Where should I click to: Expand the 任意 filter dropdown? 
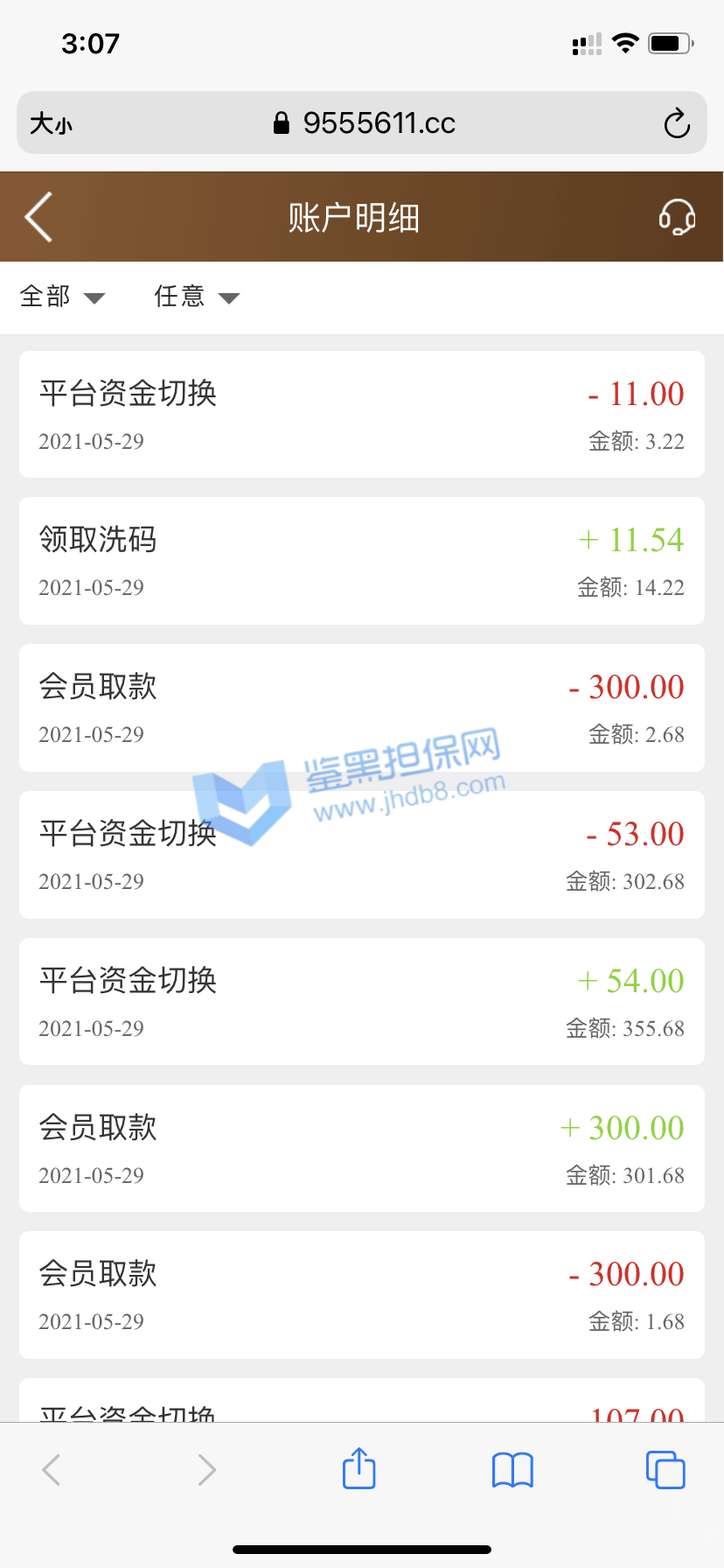point(196,297)
